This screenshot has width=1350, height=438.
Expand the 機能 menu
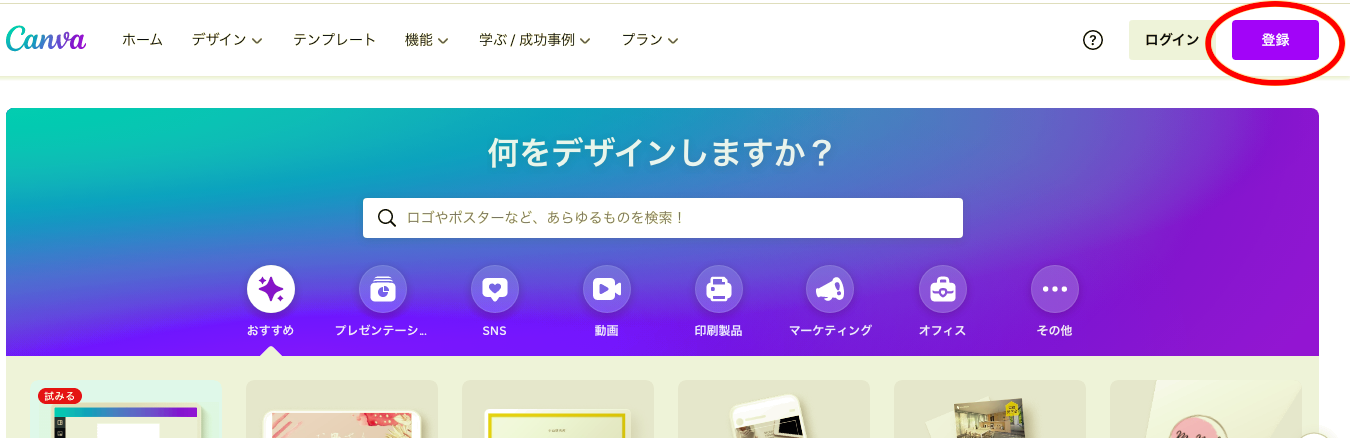point(426,40)
